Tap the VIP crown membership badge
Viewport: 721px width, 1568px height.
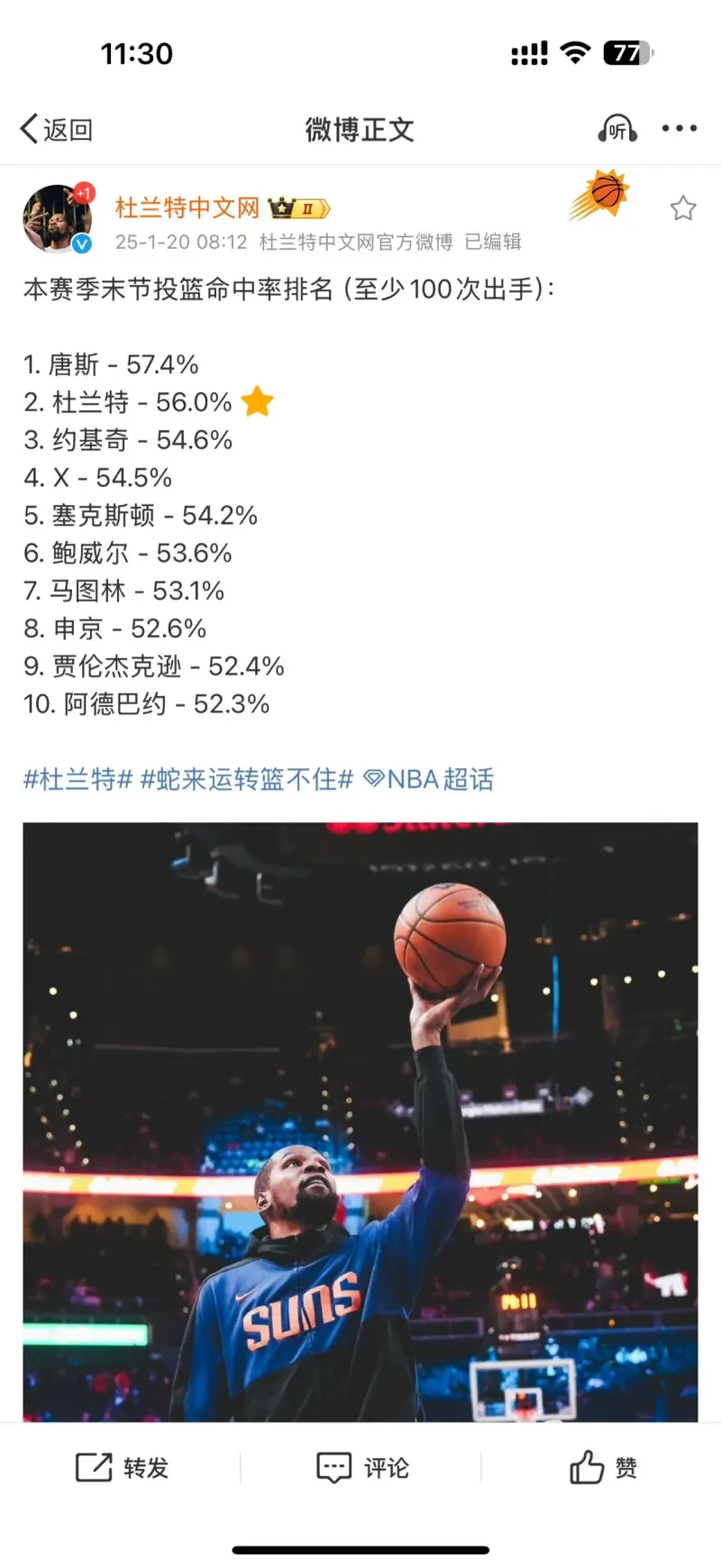299,209
